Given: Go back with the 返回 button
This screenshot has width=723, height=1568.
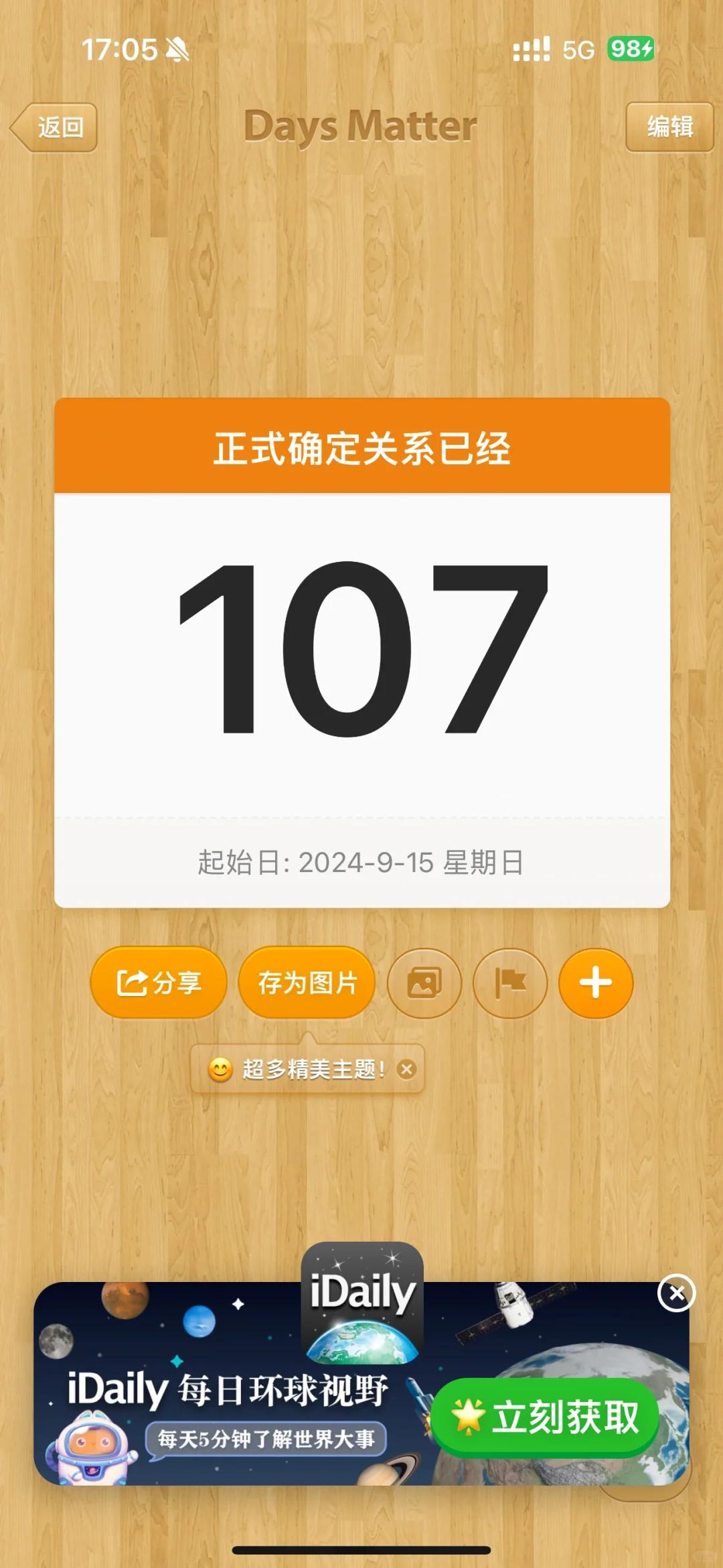Looking at the screenshot, I should pos(54,127).
